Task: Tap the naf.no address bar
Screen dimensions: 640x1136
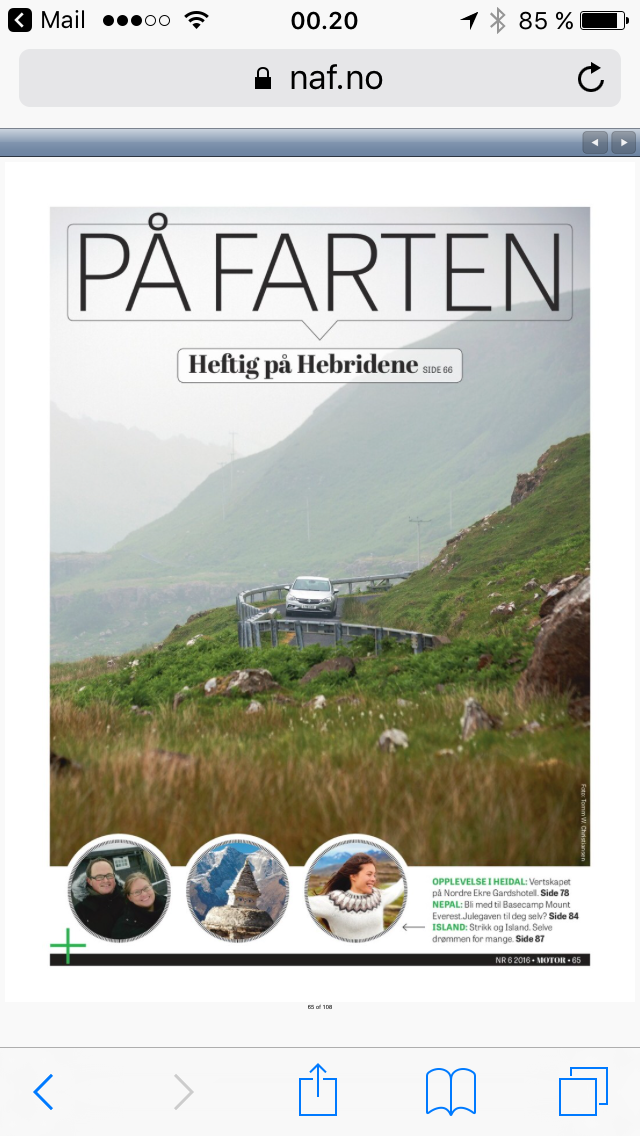Action: 320,78
